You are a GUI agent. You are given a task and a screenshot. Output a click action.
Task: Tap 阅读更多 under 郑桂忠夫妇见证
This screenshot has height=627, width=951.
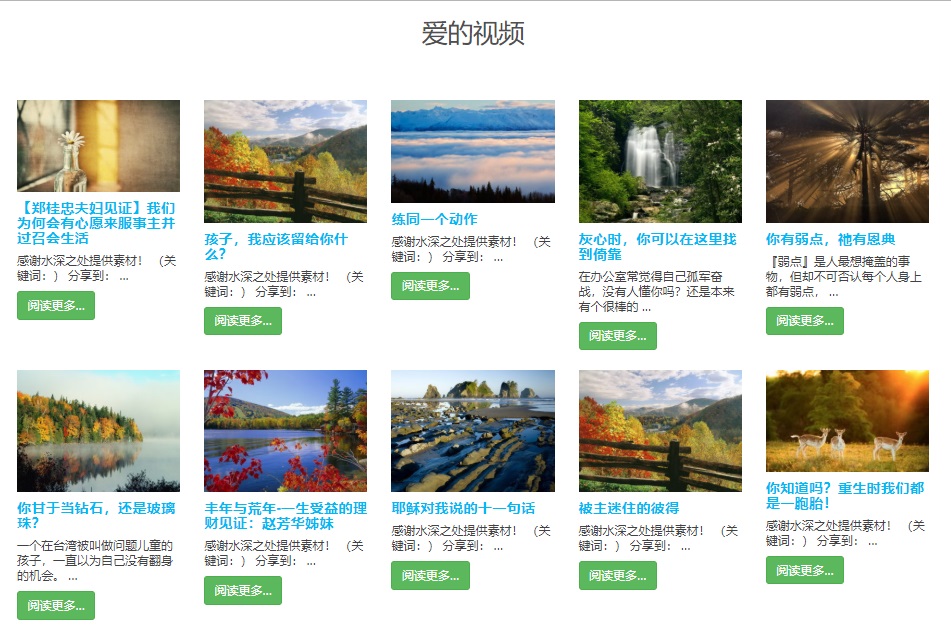pyautogui.click(x=56, y=306)
